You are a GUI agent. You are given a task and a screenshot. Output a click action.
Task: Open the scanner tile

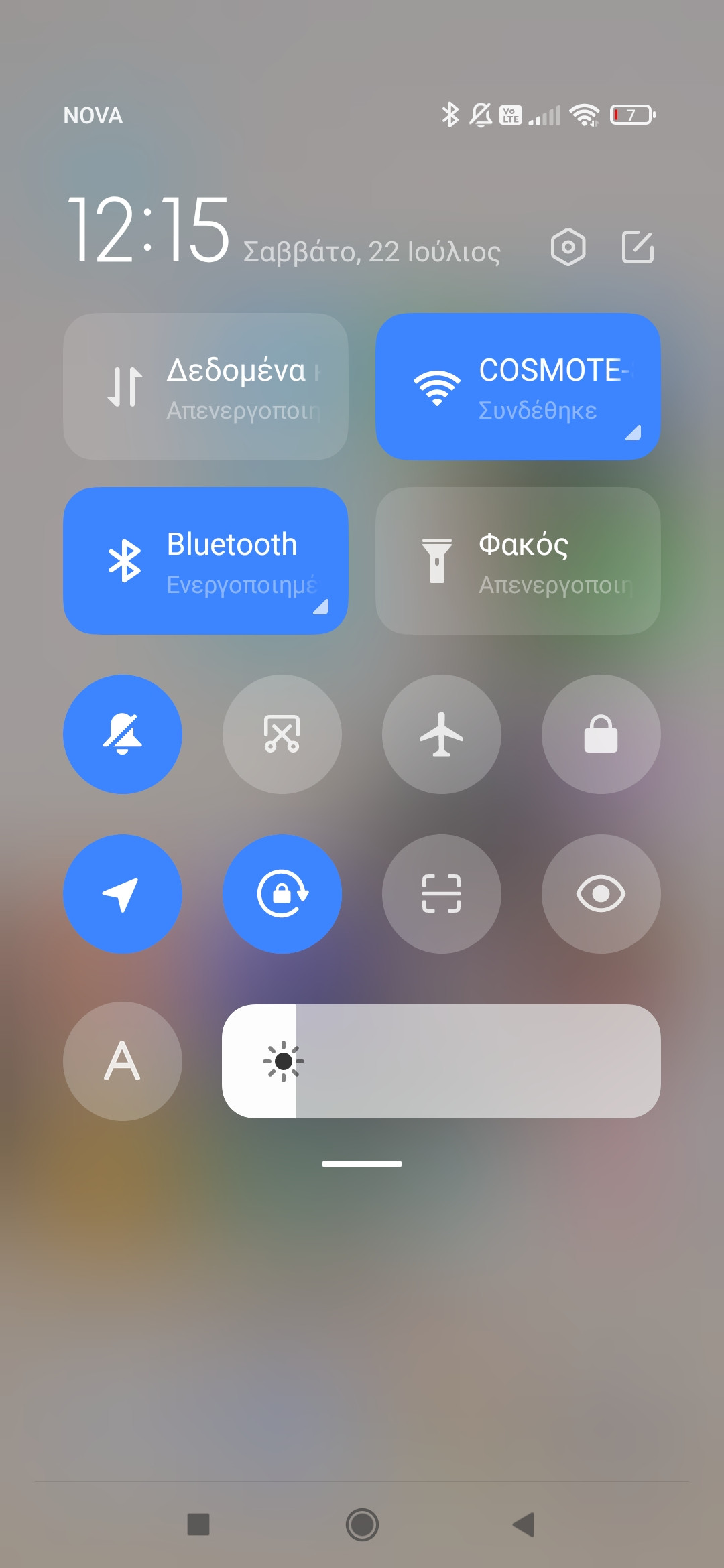pos(442,894)
